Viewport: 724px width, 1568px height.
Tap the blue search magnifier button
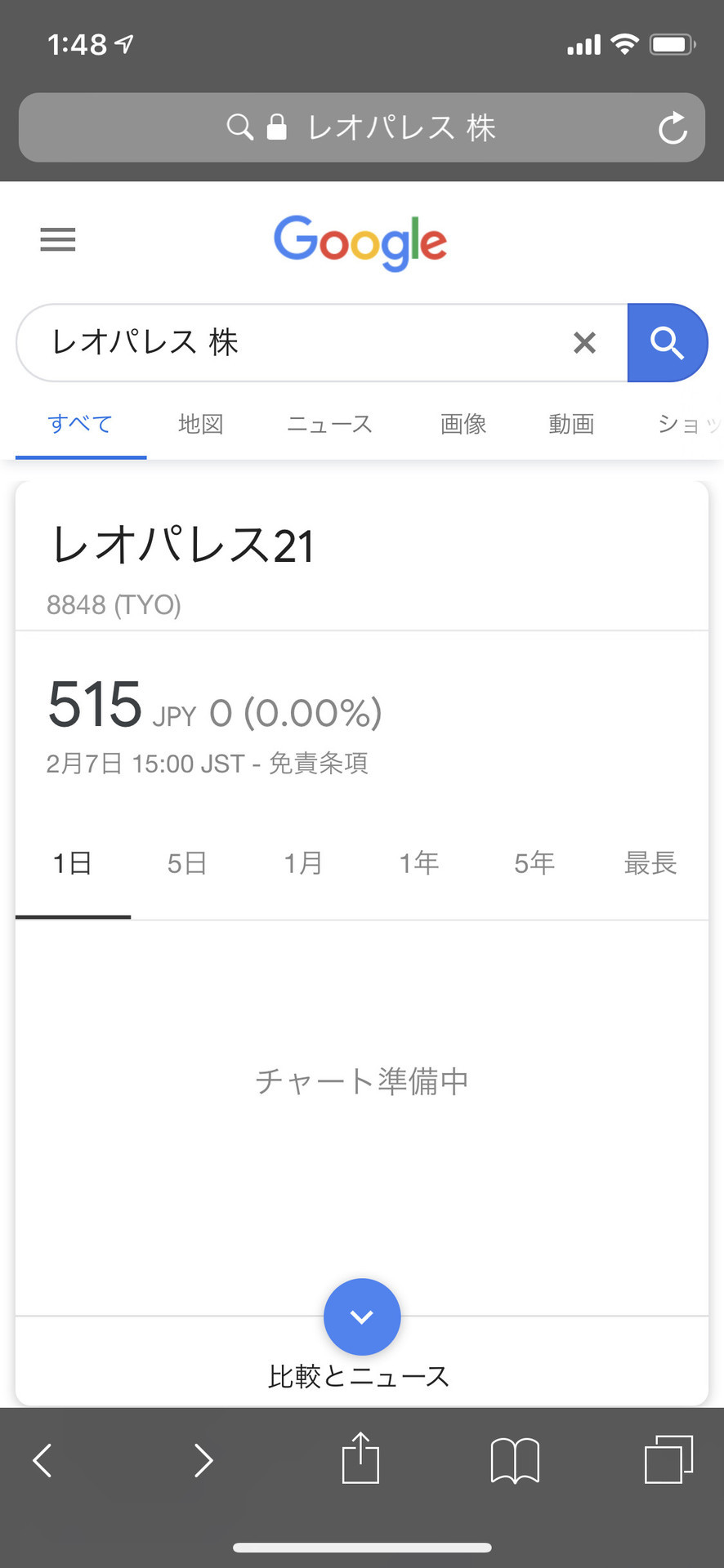pyautogui.click(x=667, y=342)
